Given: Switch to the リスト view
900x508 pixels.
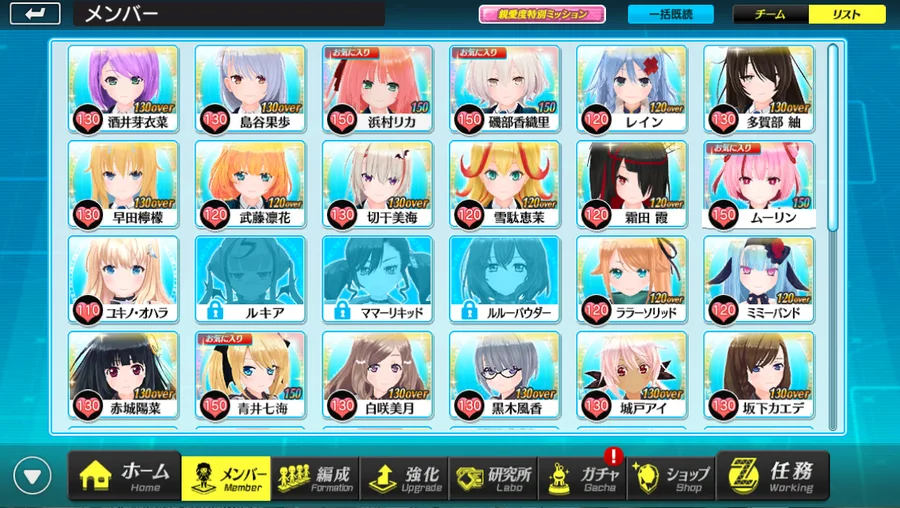Looking at the screenshot, I should click(x=847, y=14).
